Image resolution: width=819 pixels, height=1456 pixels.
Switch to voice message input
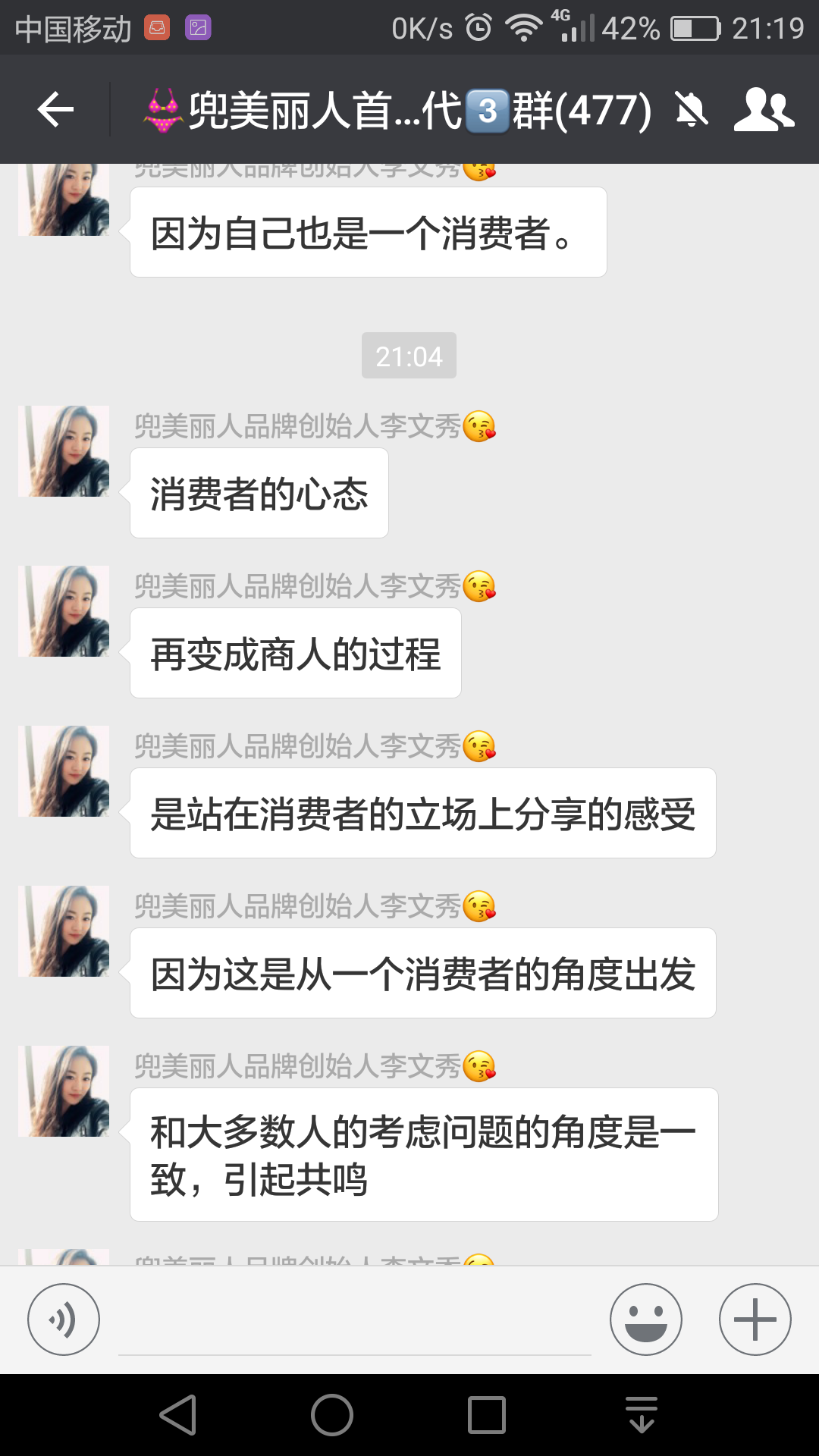[64, 1319]
